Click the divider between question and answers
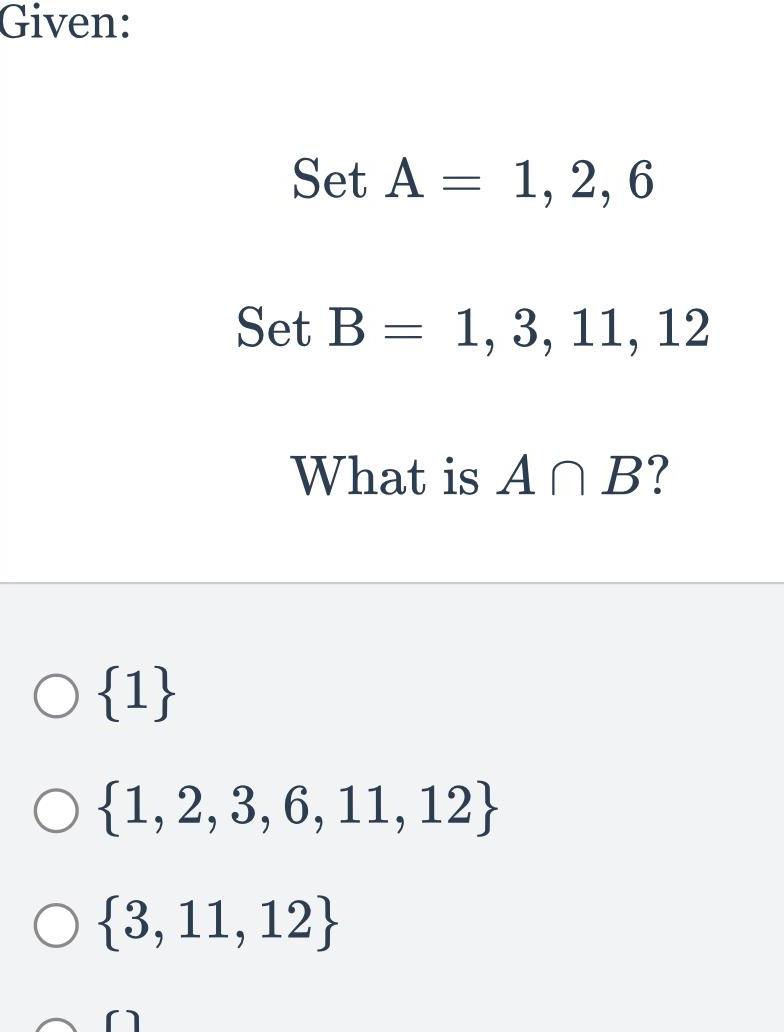 click(x=392, y=578)
